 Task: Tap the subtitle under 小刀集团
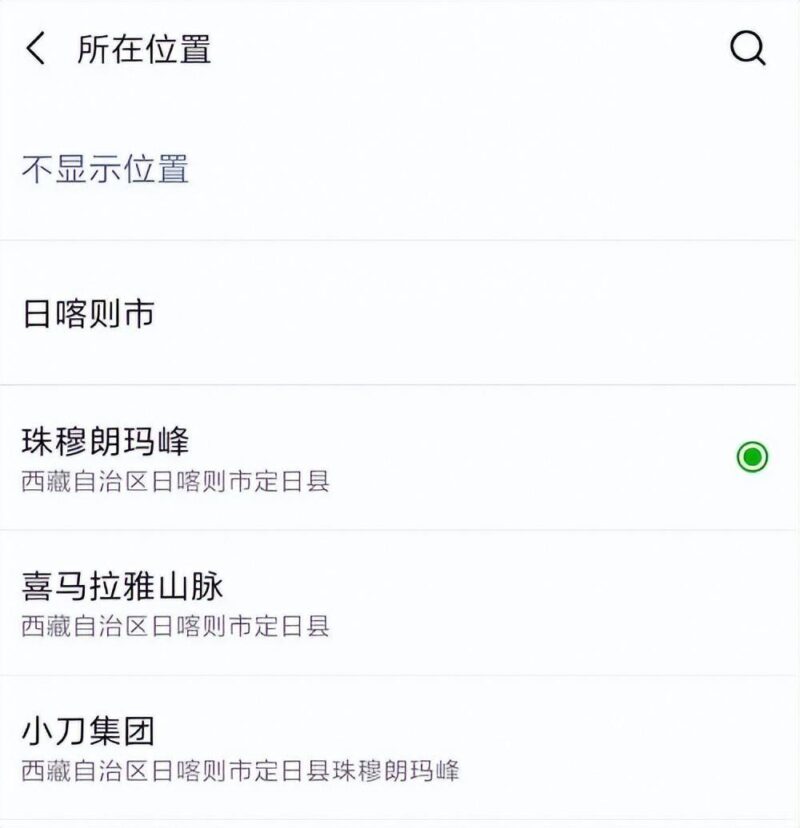239,772
